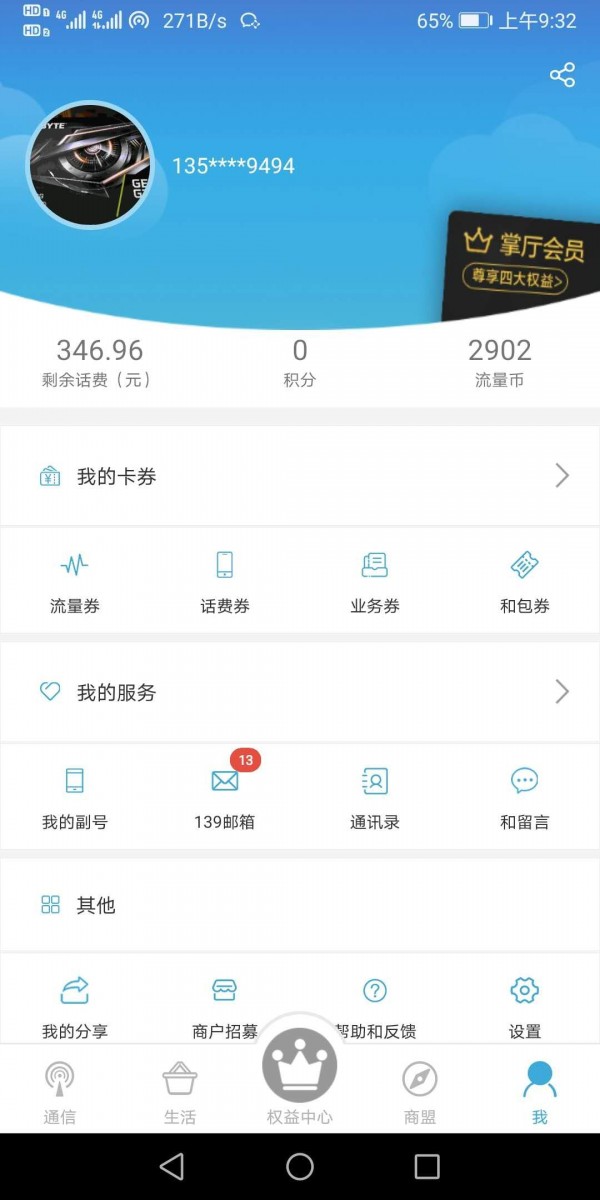Tap the system back button
This screenshot has width=600, height=1200.
coord(172,1166)
